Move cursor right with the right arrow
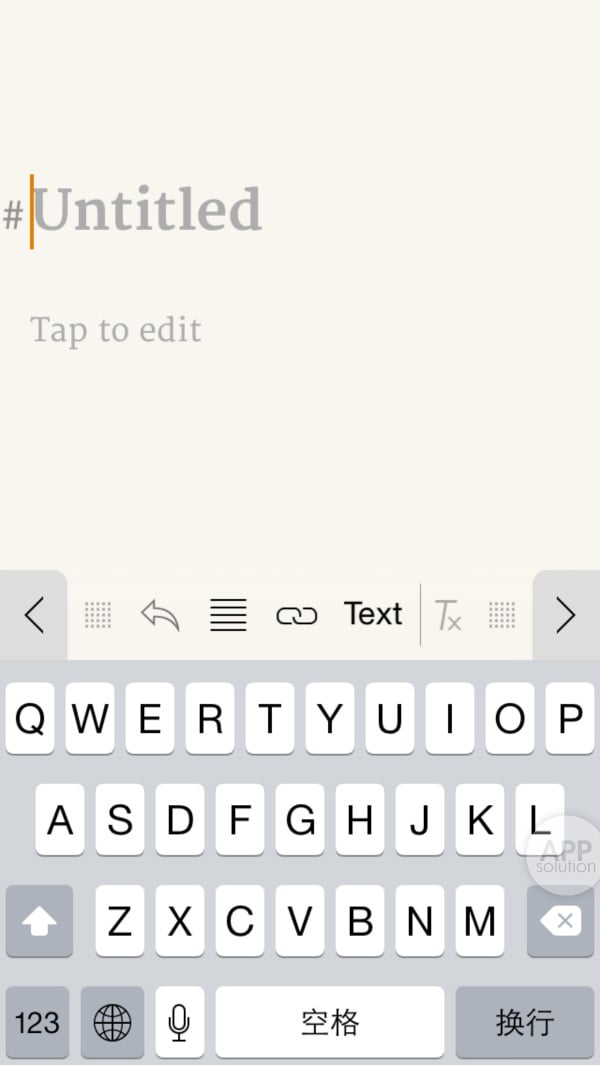600x1065 pixels. [566, 616]
